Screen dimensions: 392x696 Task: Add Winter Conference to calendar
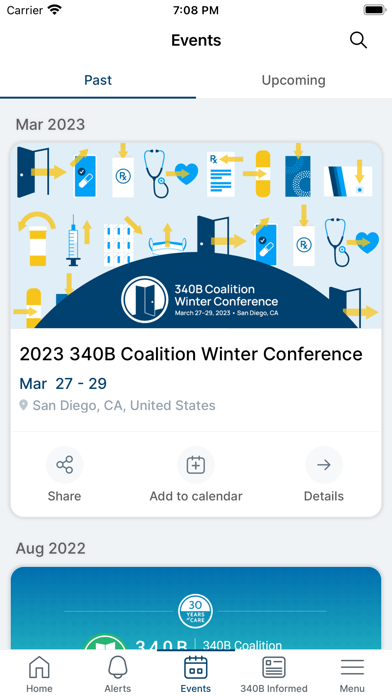coord(196,475)
